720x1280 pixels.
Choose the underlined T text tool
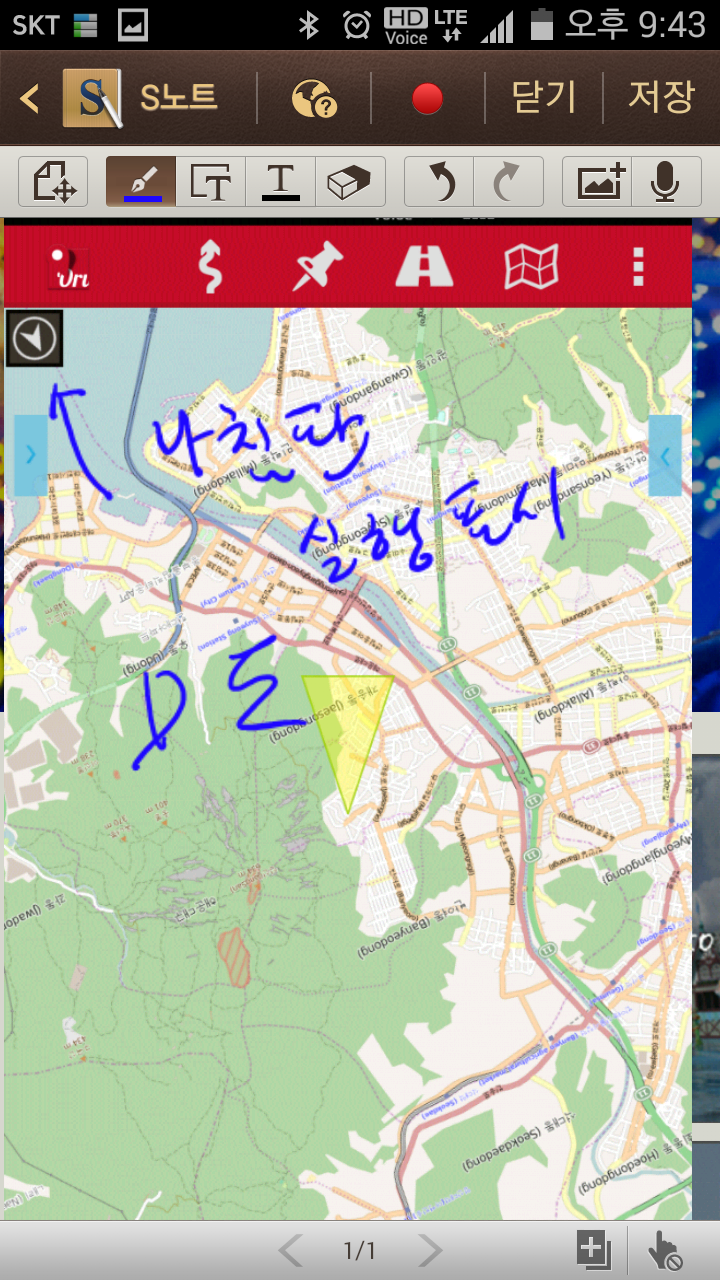pyautogui.click(x=281, y=182)
